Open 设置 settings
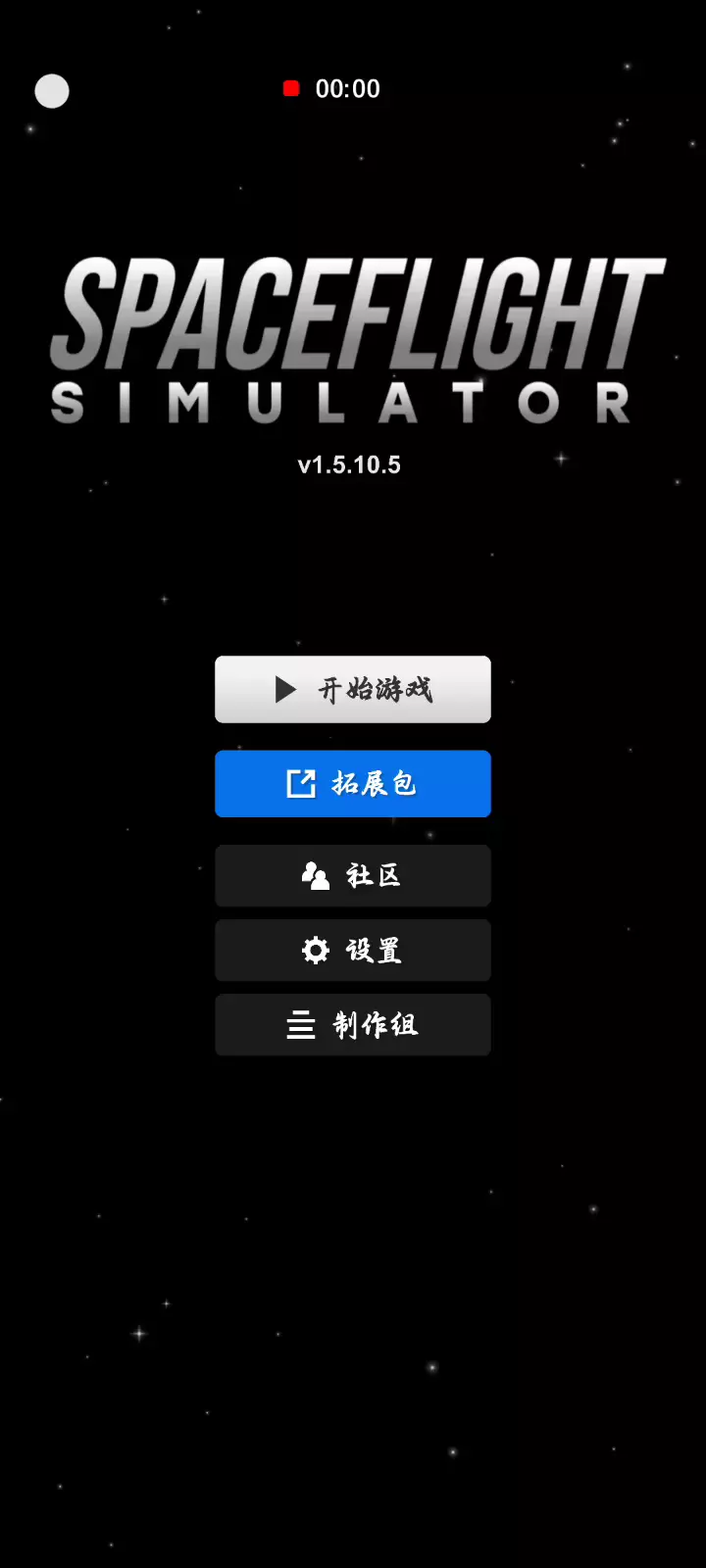The image size is (706, 1568). coord(353,950)
